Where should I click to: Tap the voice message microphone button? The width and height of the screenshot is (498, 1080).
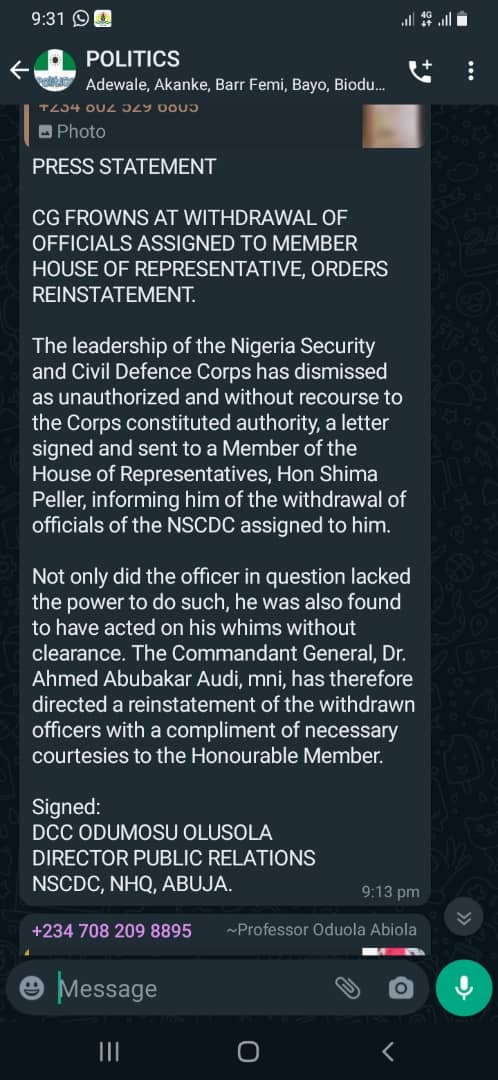(x=464, y=988)
